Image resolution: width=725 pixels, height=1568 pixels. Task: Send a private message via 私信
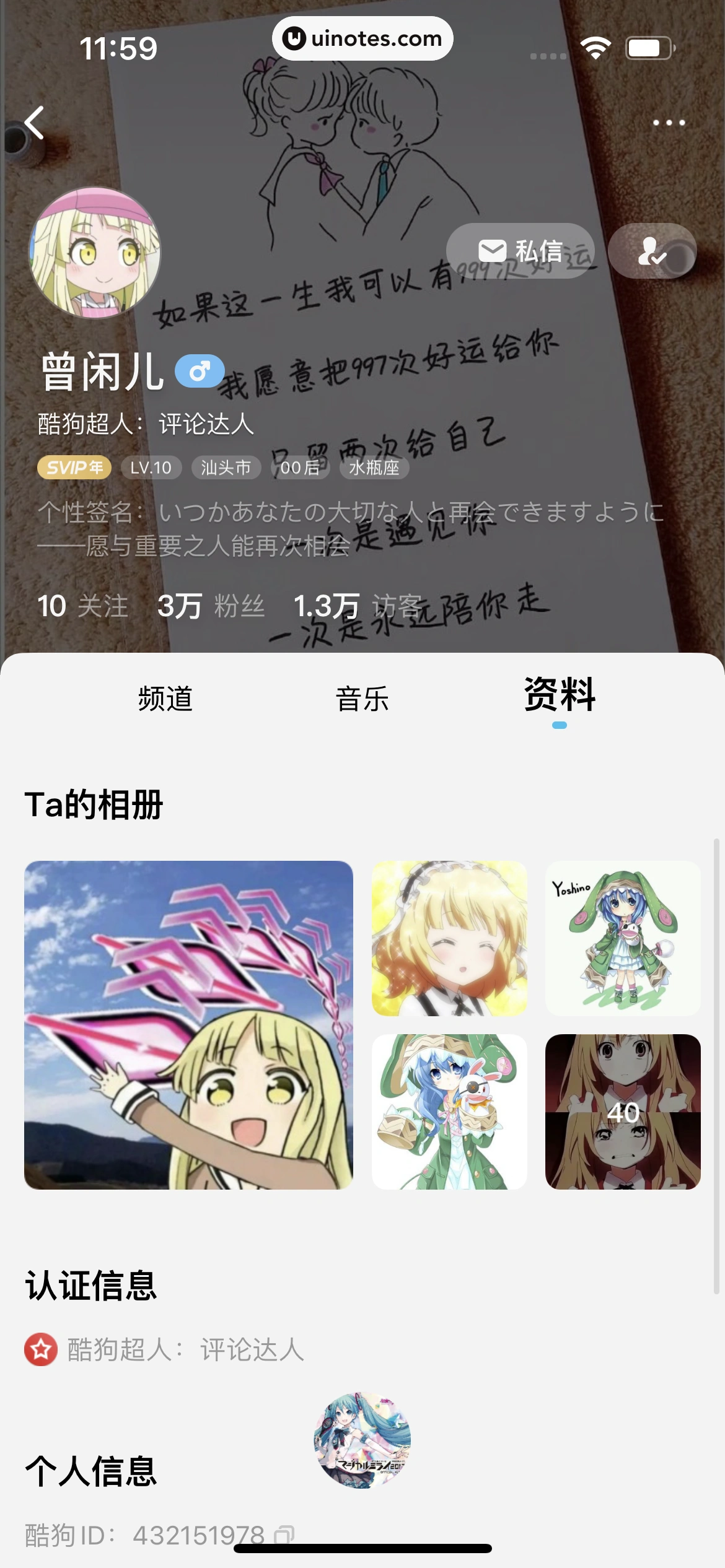pyautogui.click(x=521, y=251)
